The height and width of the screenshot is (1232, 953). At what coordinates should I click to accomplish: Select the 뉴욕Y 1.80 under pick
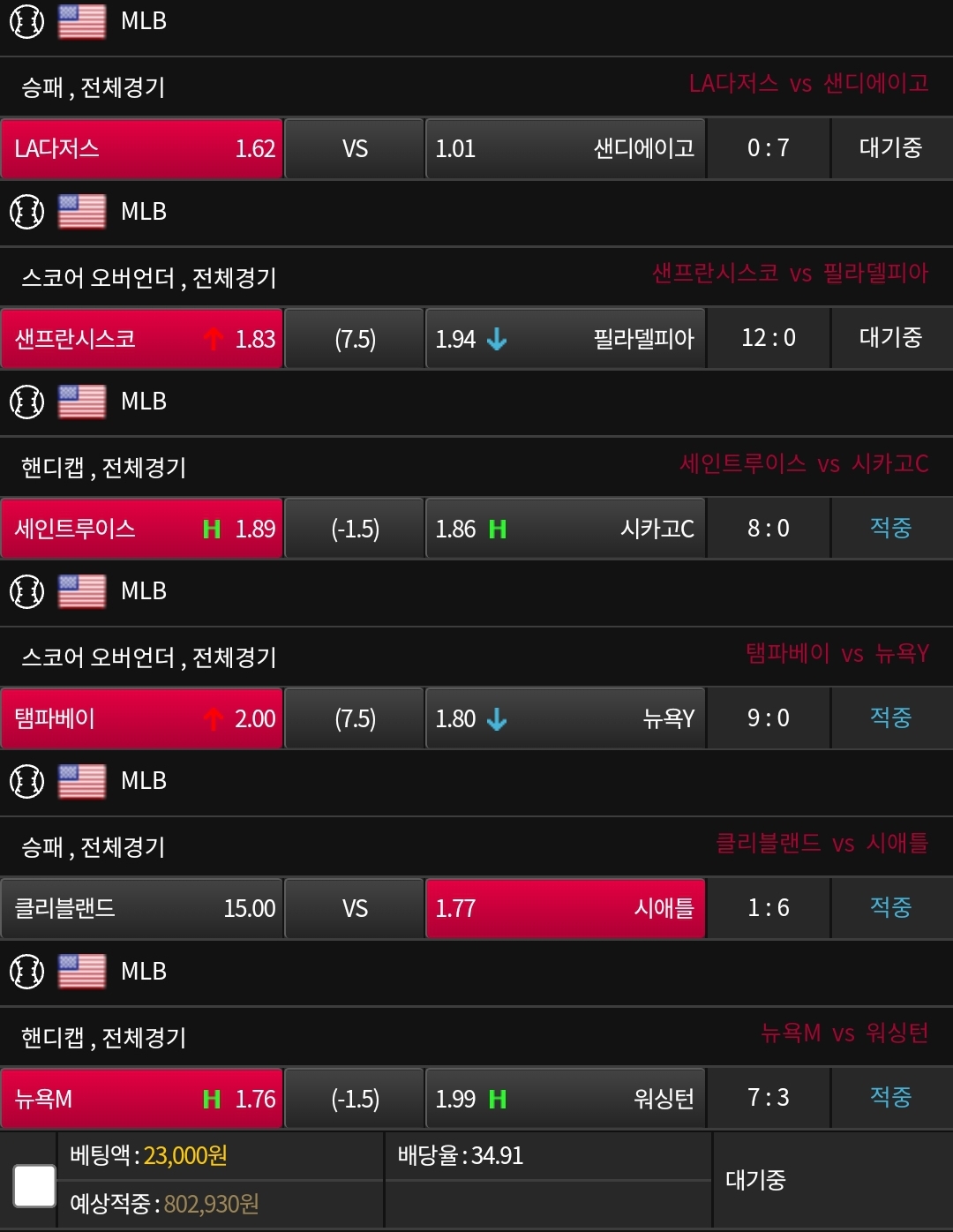pyautogui.click(x=565, y=718)
